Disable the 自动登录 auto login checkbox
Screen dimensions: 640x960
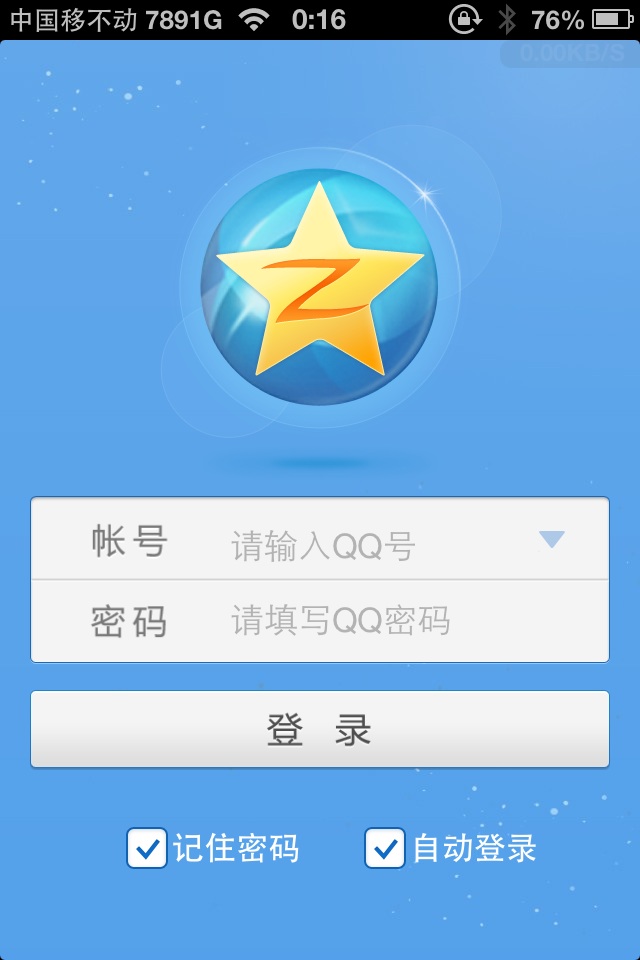tap(385, 849)
